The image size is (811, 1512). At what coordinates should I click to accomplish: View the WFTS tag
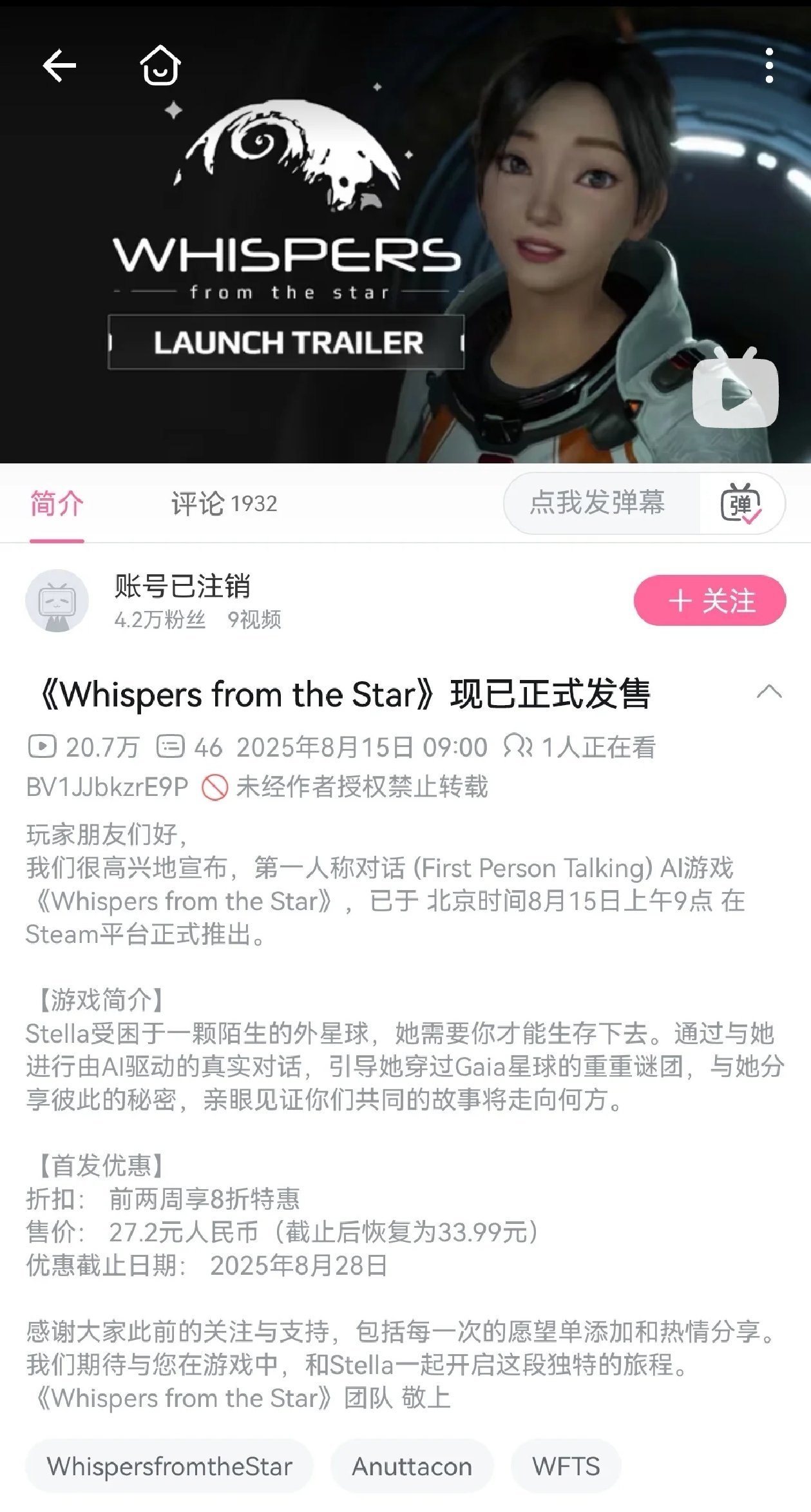pos(566,1466)
